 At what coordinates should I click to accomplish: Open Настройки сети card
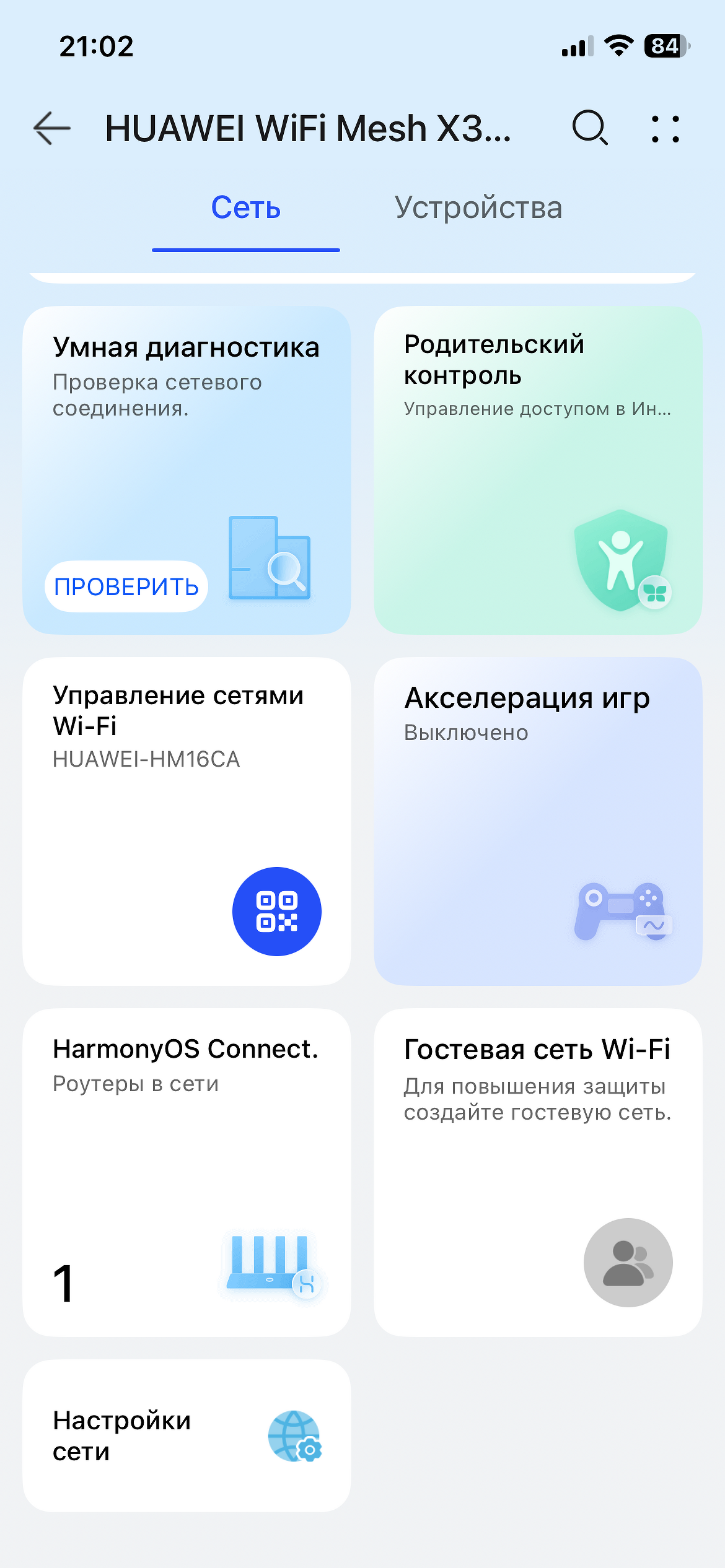pyautogui.click(x=187, y=1435)
